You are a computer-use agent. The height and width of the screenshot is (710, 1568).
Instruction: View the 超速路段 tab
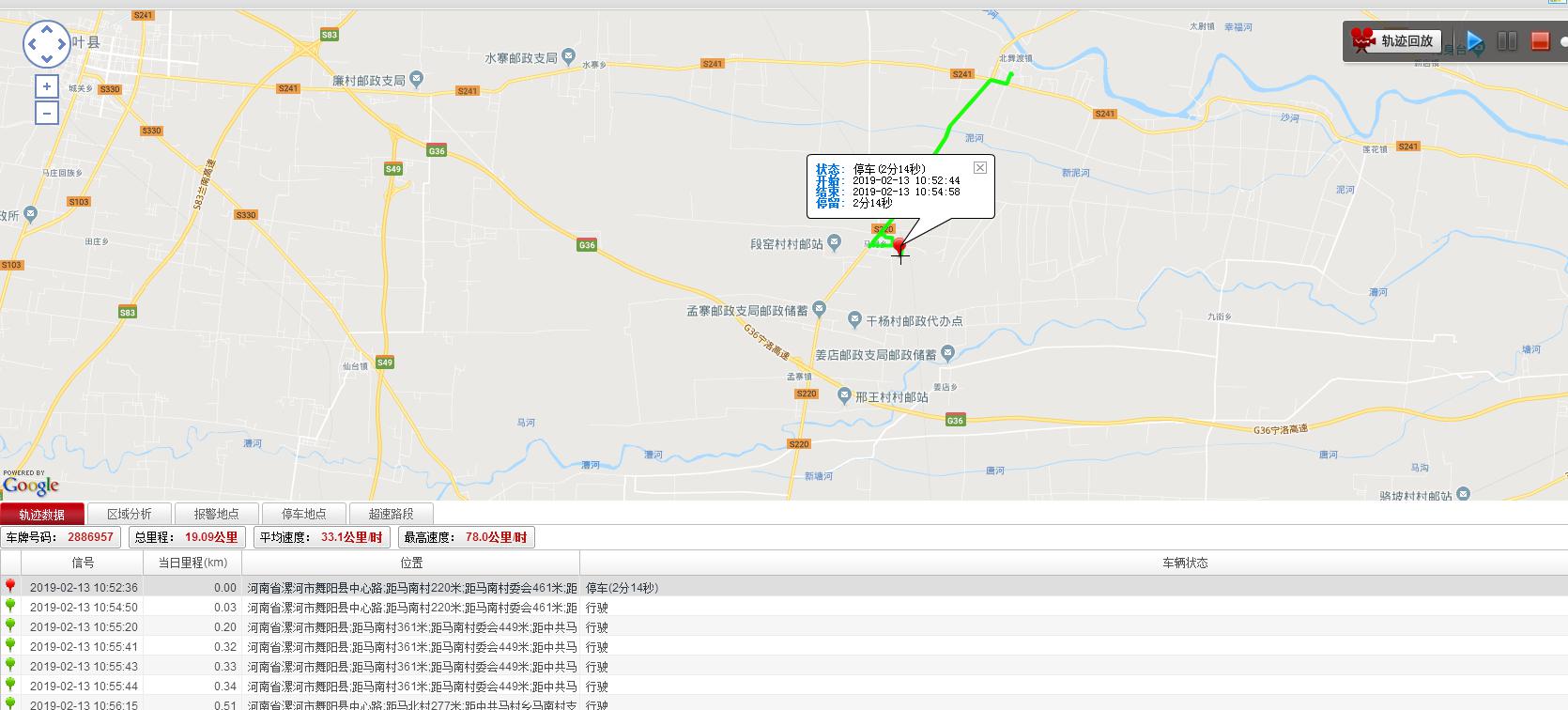click(x=391, y=514)
